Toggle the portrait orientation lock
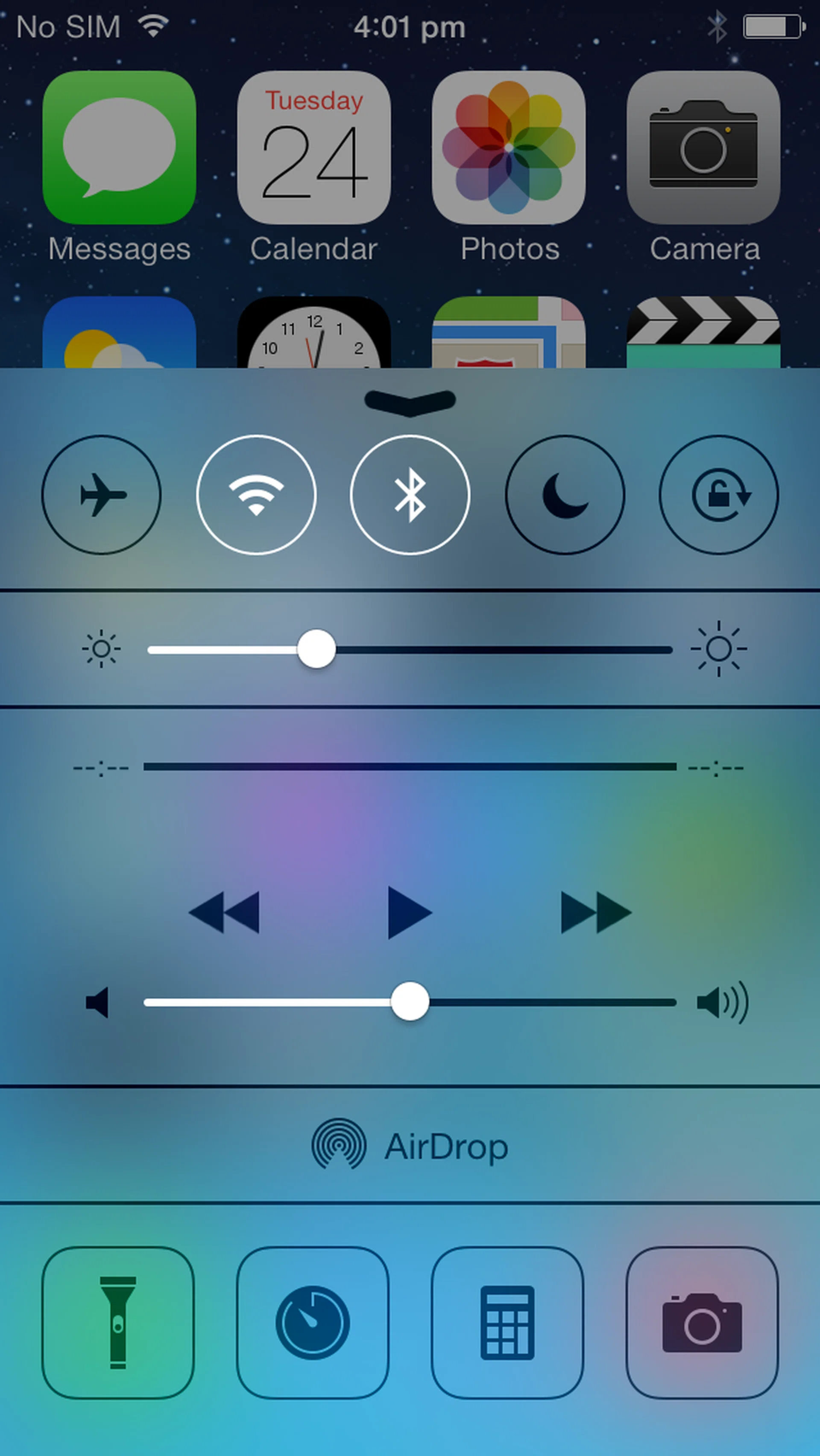The height and width of the screenshot is (1456, 820). click(x=718, y=495)
